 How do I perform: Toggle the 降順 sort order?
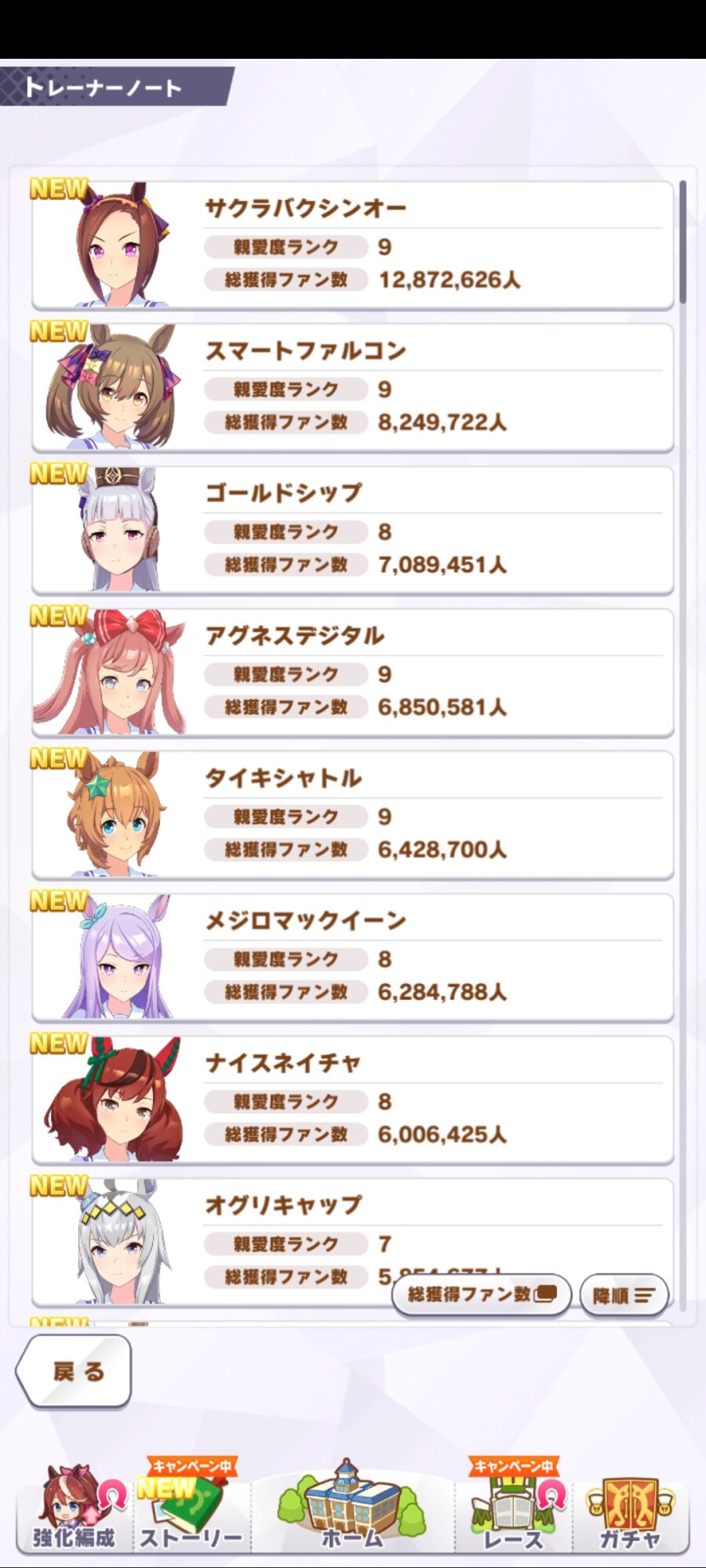(x=624, y=1295)
